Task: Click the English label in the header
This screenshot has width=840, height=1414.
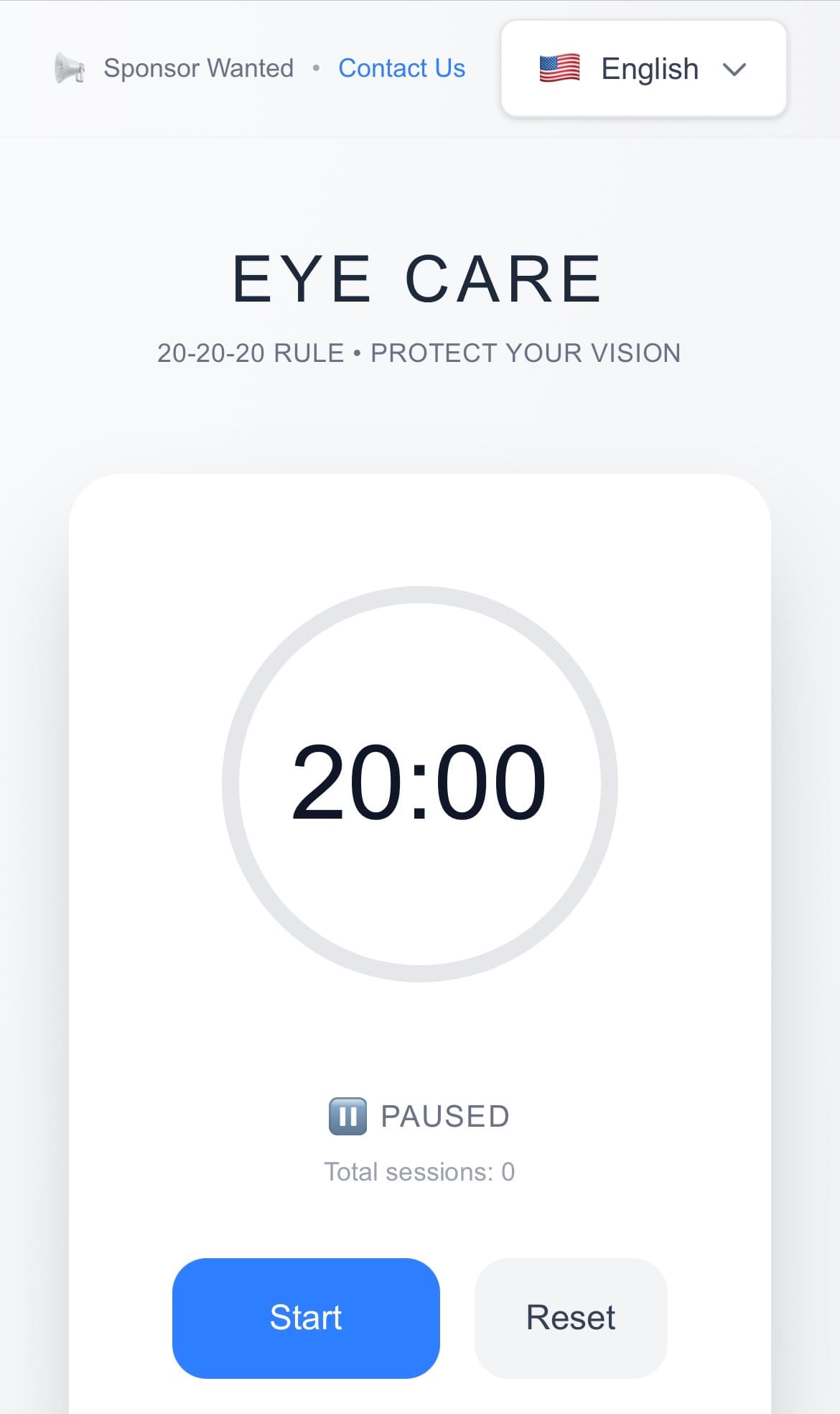Action: 649,68
